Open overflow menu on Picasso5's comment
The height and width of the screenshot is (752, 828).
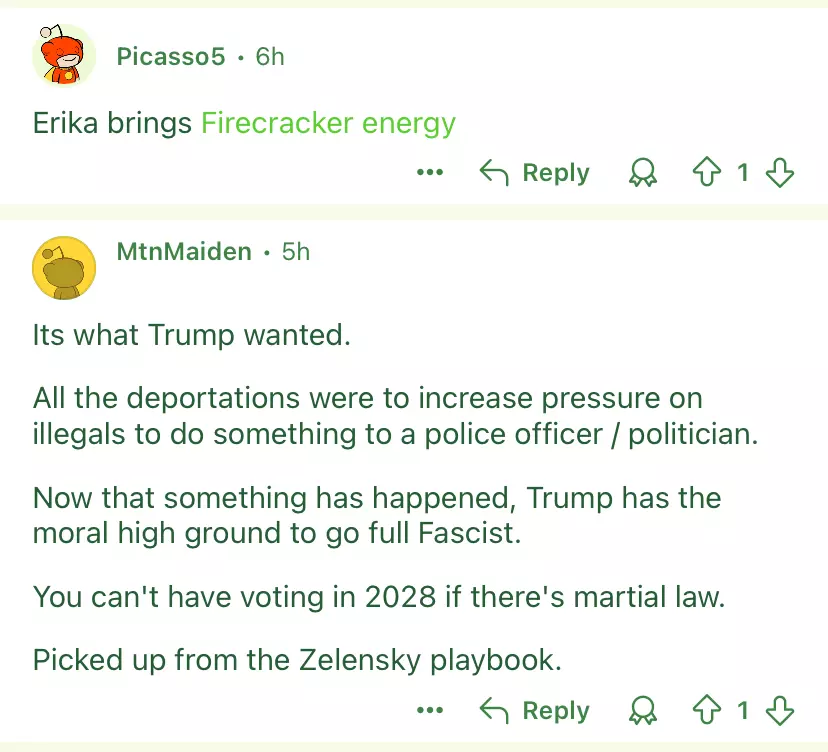pos(430,172)
